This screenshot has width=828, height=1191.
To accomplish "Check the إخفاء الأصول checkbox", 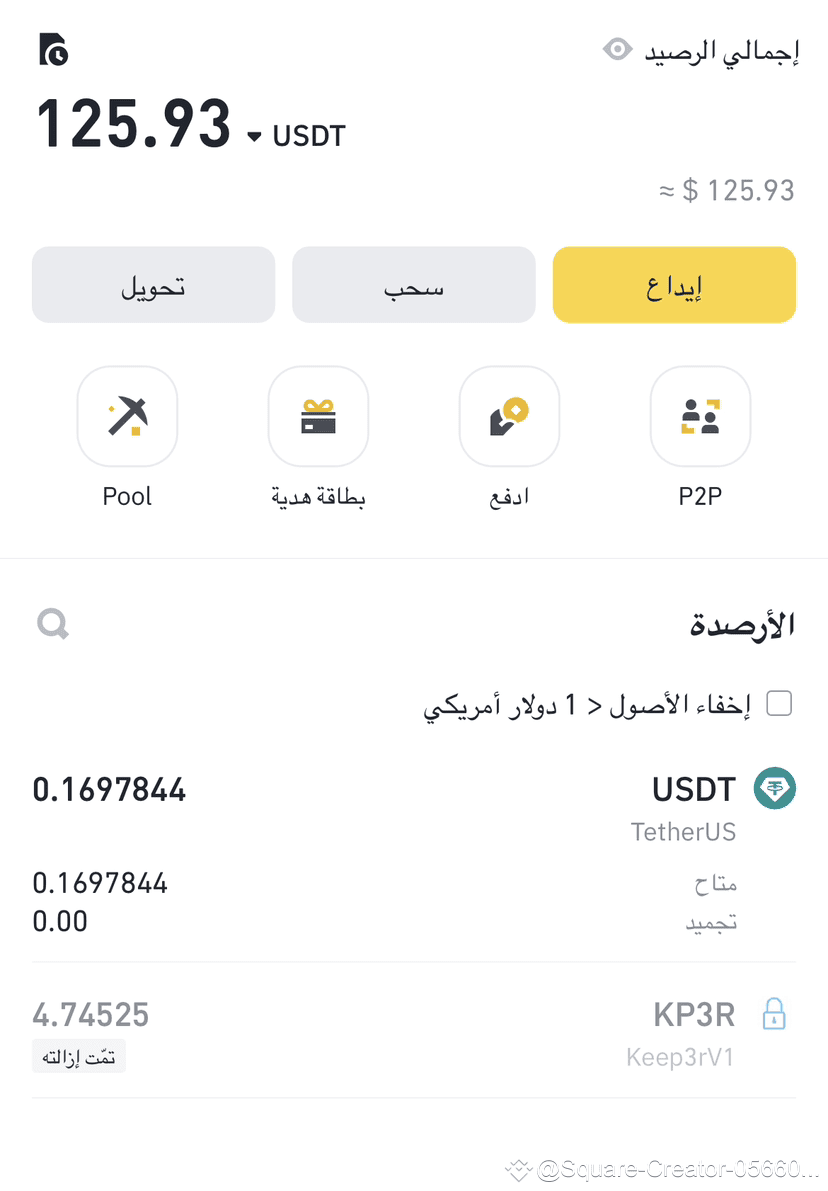I will pyautogui.click(x=778, y=703).
